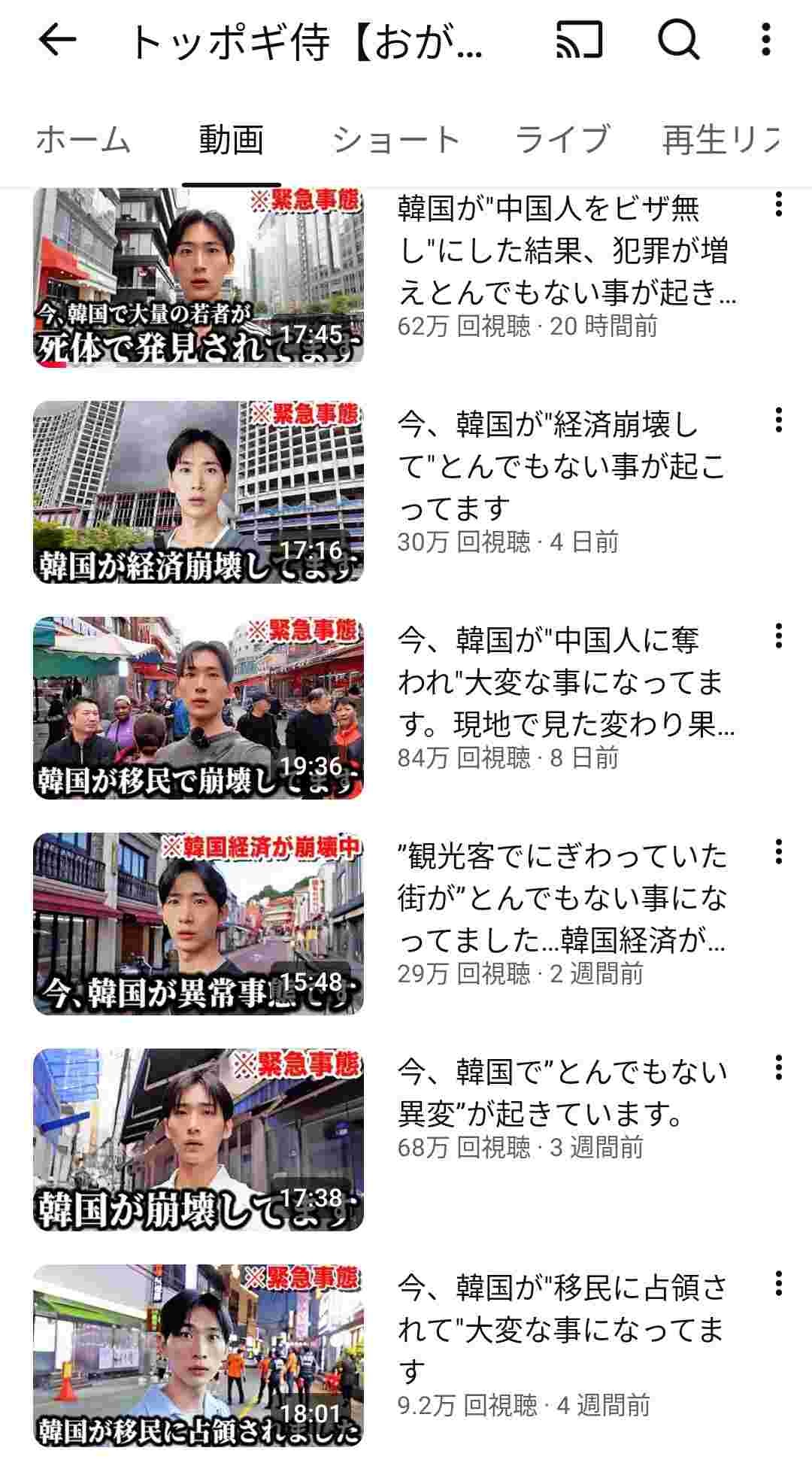Play the 観光客でにぎわっていた街 video
The width and height of the screenshot is (812, 1478).
198,924
